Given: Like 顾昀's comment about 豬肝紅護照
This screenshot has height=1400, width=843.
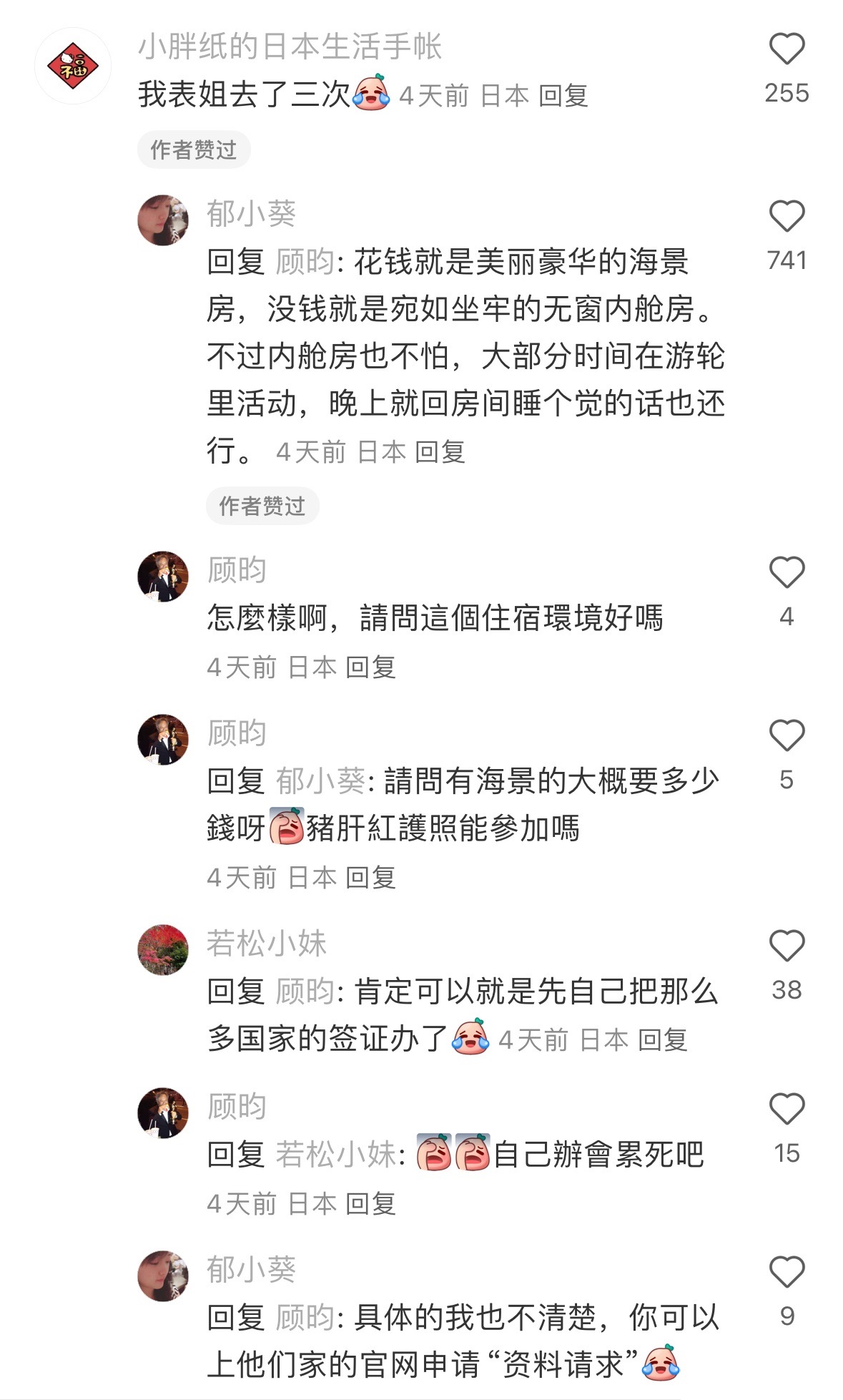Looking at the screenshot, I should (x=787, y=736).
